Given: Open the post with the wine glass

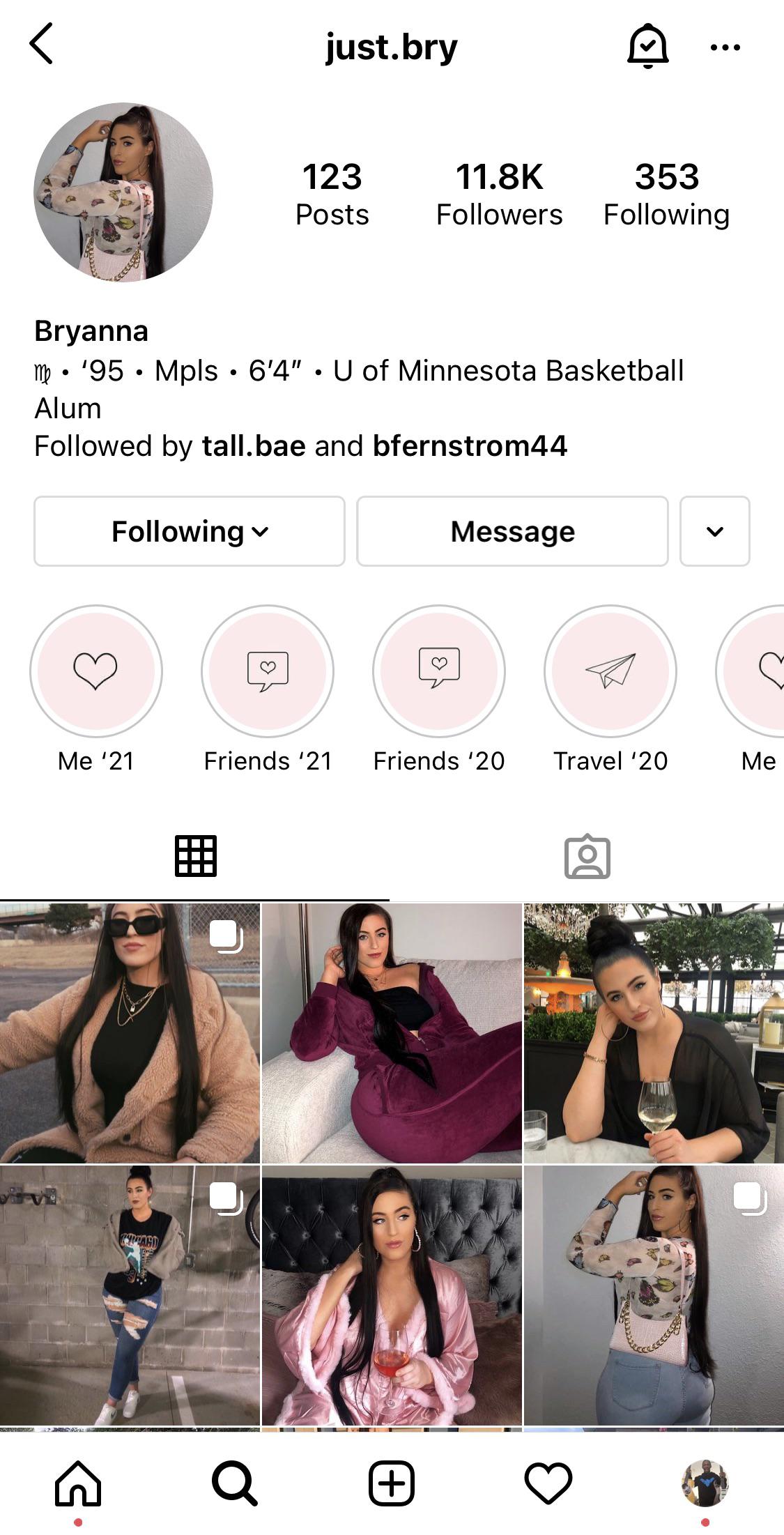Looking at the screenshot, I should pyautogui.click(x=654, y=1033).
